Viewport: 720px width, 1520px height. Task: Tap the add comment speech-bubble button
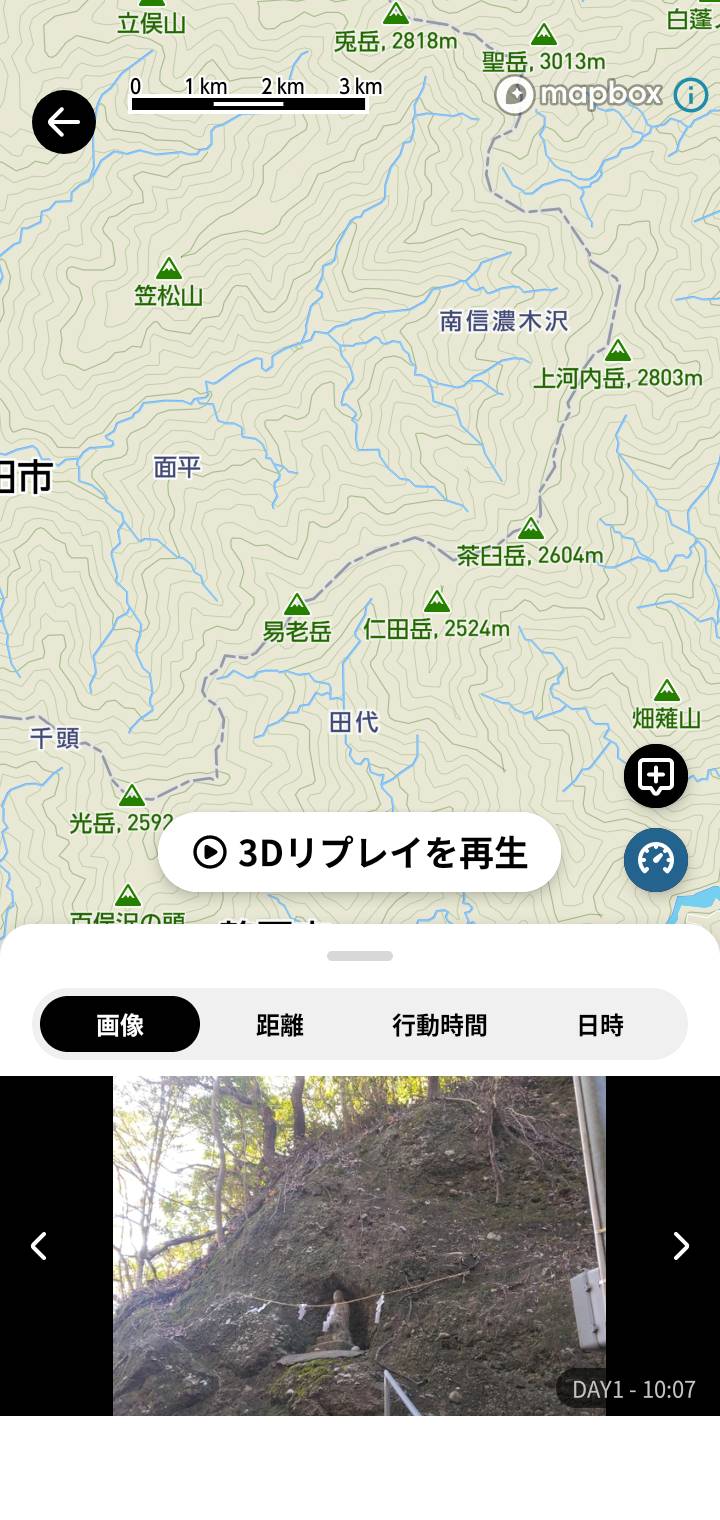(656, 776)
